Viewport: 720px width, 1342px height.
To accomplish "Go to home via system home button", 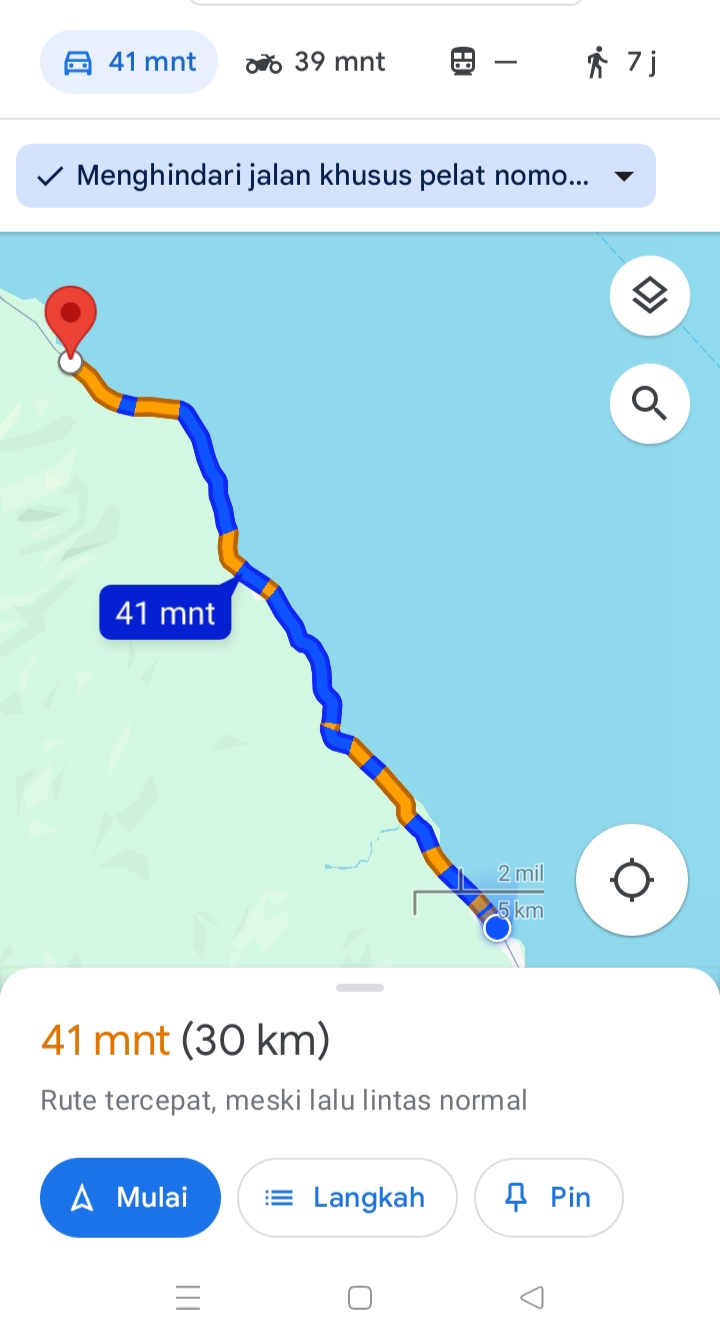I will [x=360, y=1298].
